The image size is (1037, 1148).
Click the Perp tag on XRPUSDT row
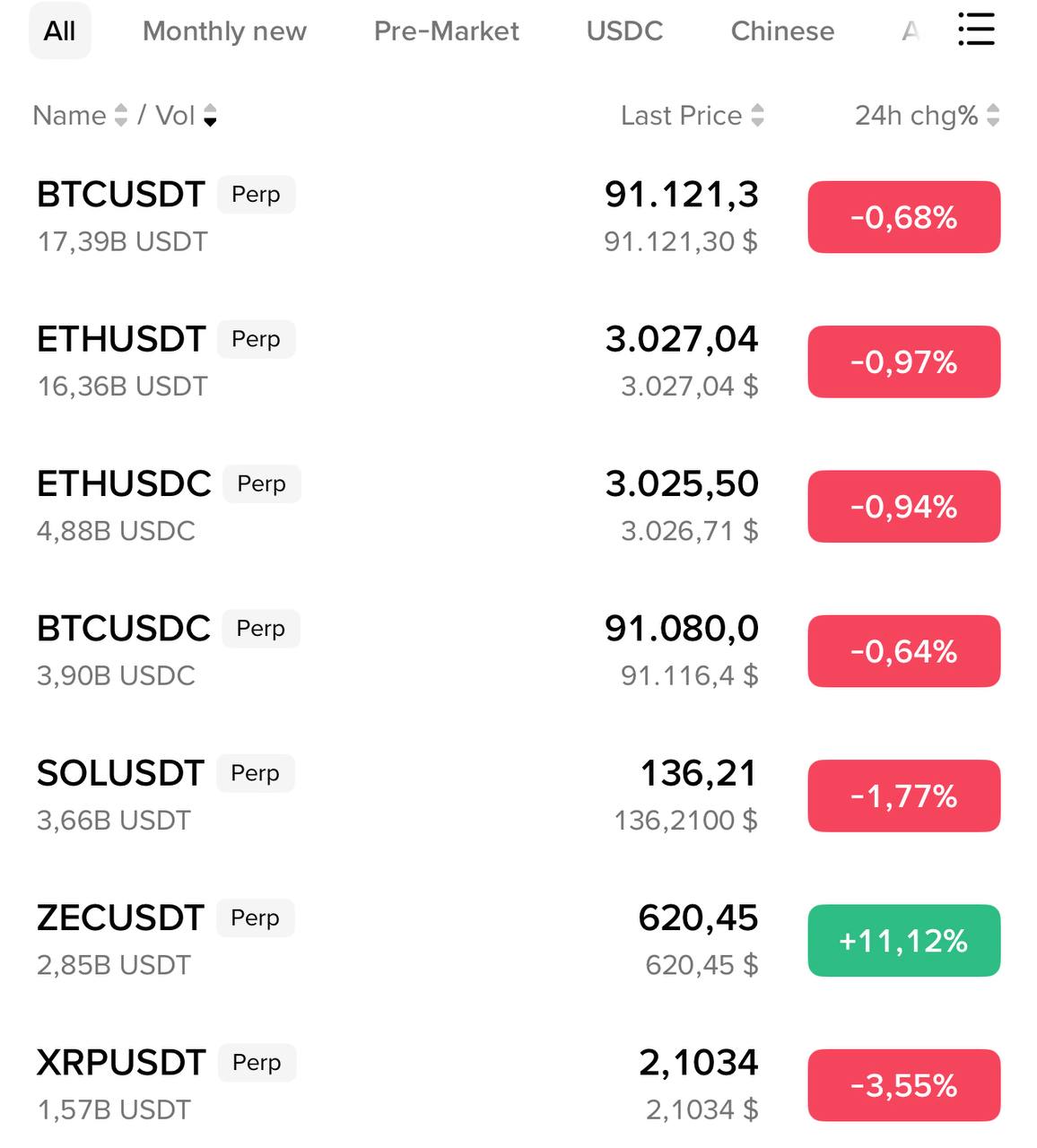pyautogui.click(x=257, y=1062)
